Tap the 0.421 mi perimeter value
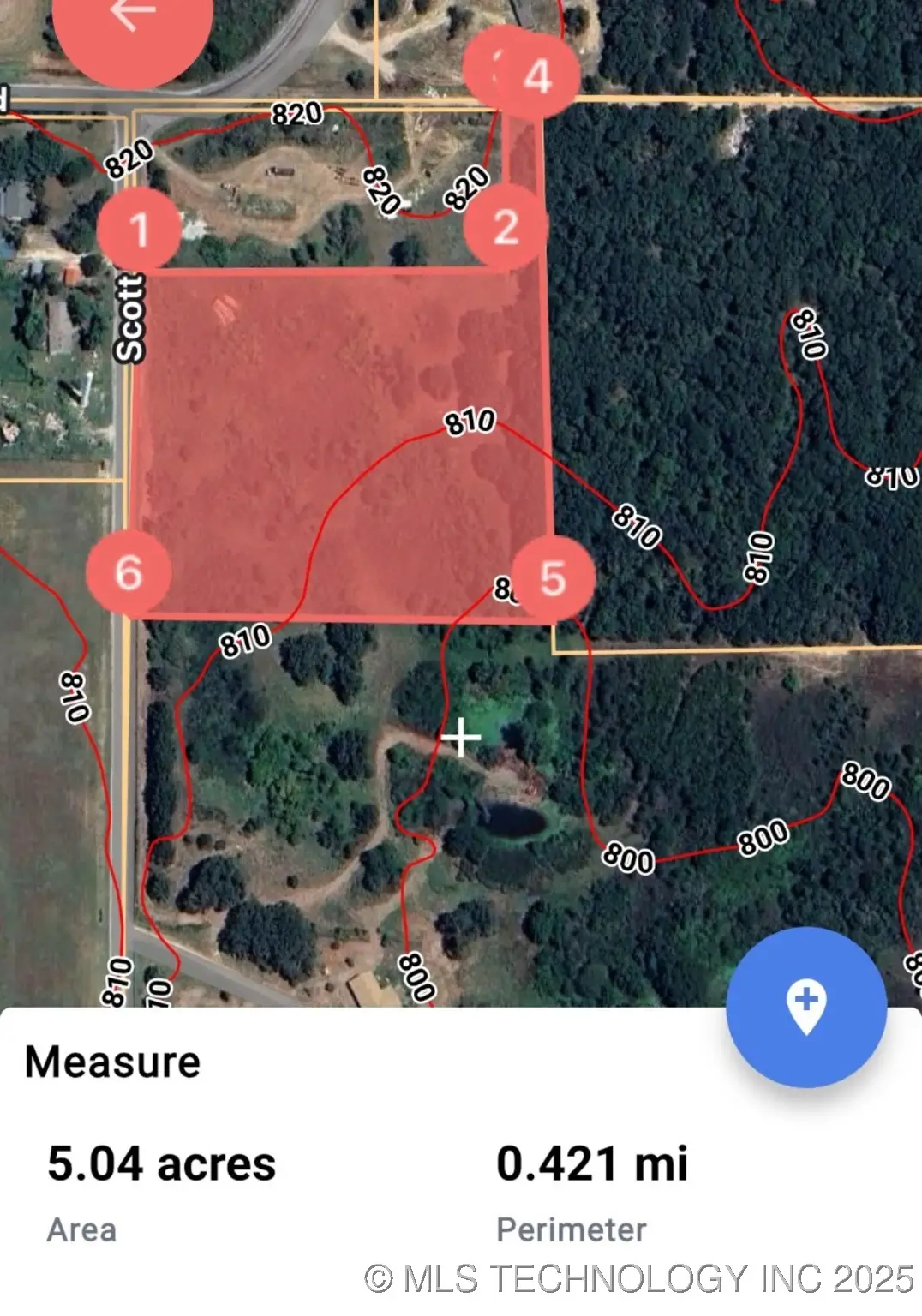This screenshot has height=1316, width=922. click(595, 1163)
